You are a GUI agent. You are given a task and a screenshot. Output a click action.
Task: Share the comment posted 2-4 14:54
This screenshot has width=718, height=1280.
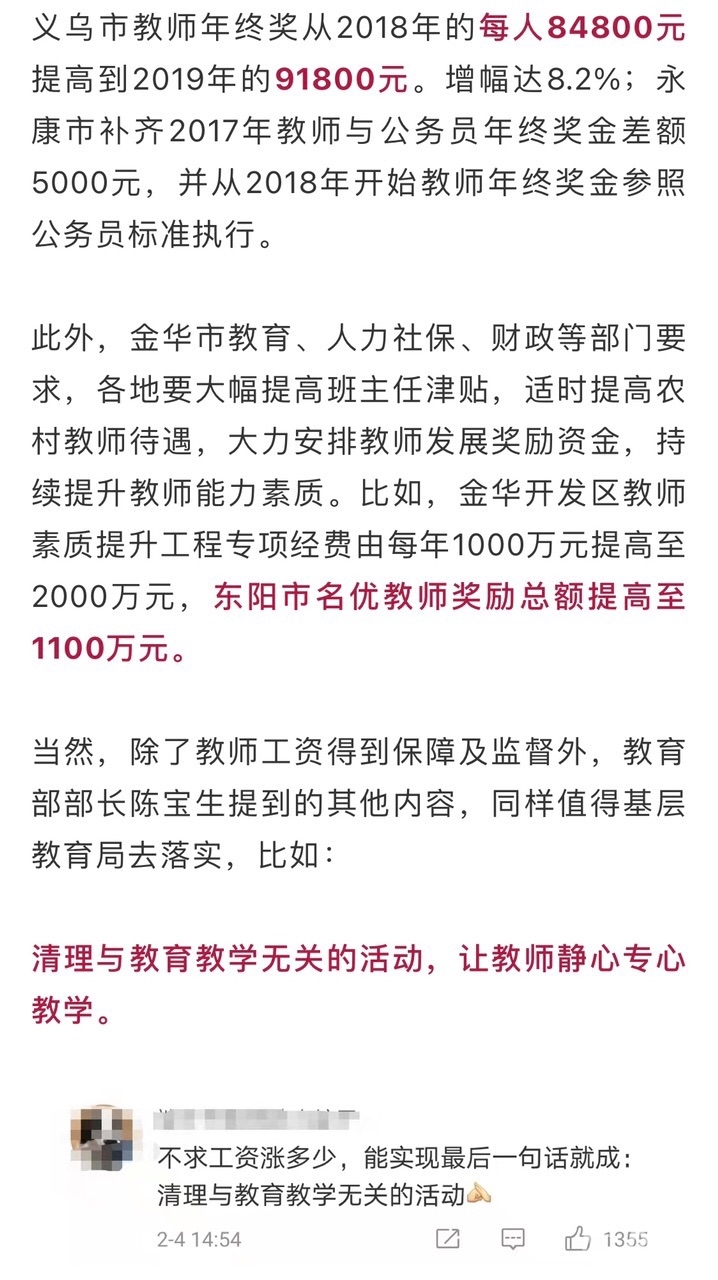click(448, 1240)
